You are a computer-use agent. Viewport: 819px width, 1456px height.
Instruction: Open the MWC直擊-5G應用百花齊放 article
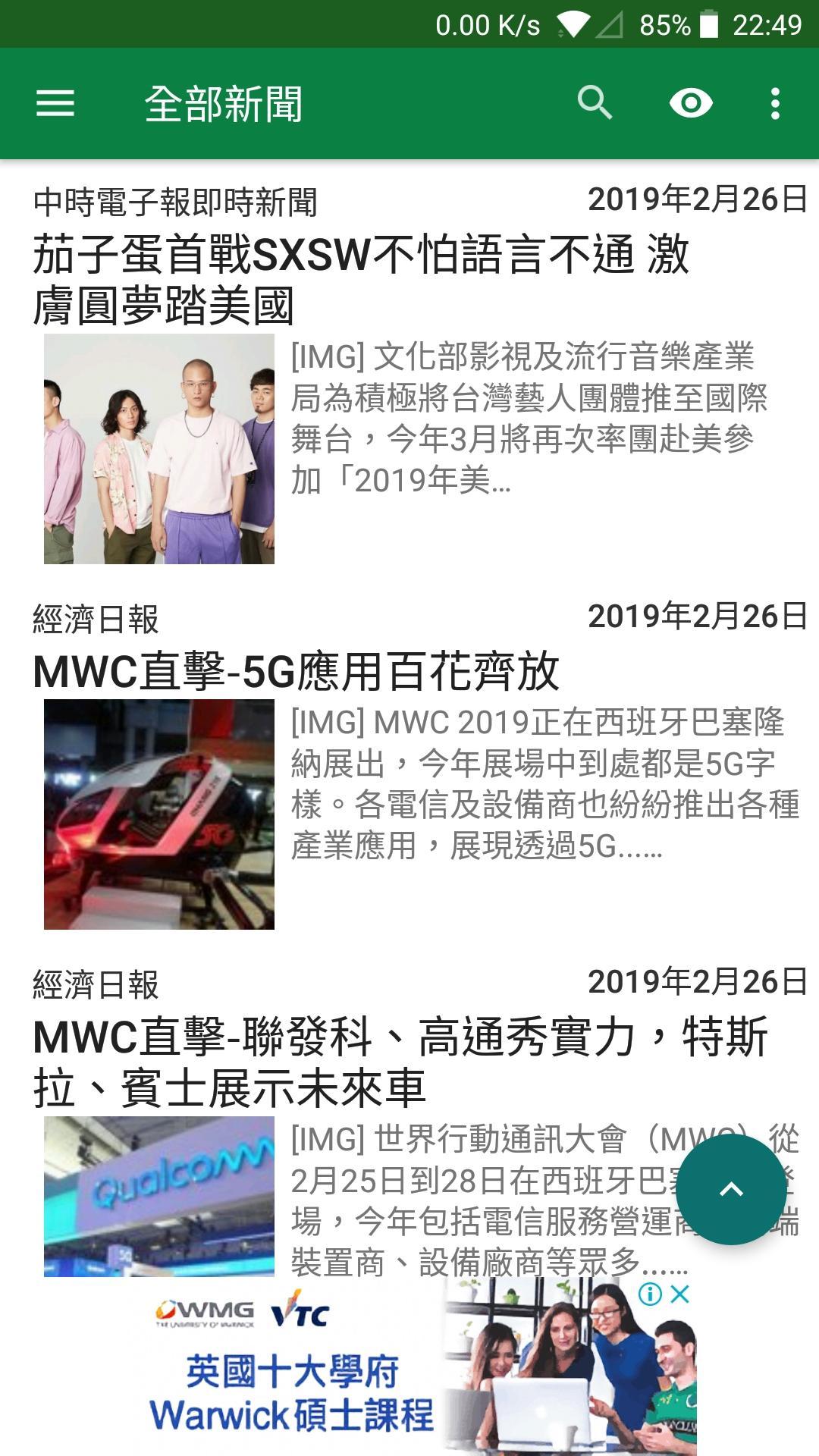tap(296, 672)
